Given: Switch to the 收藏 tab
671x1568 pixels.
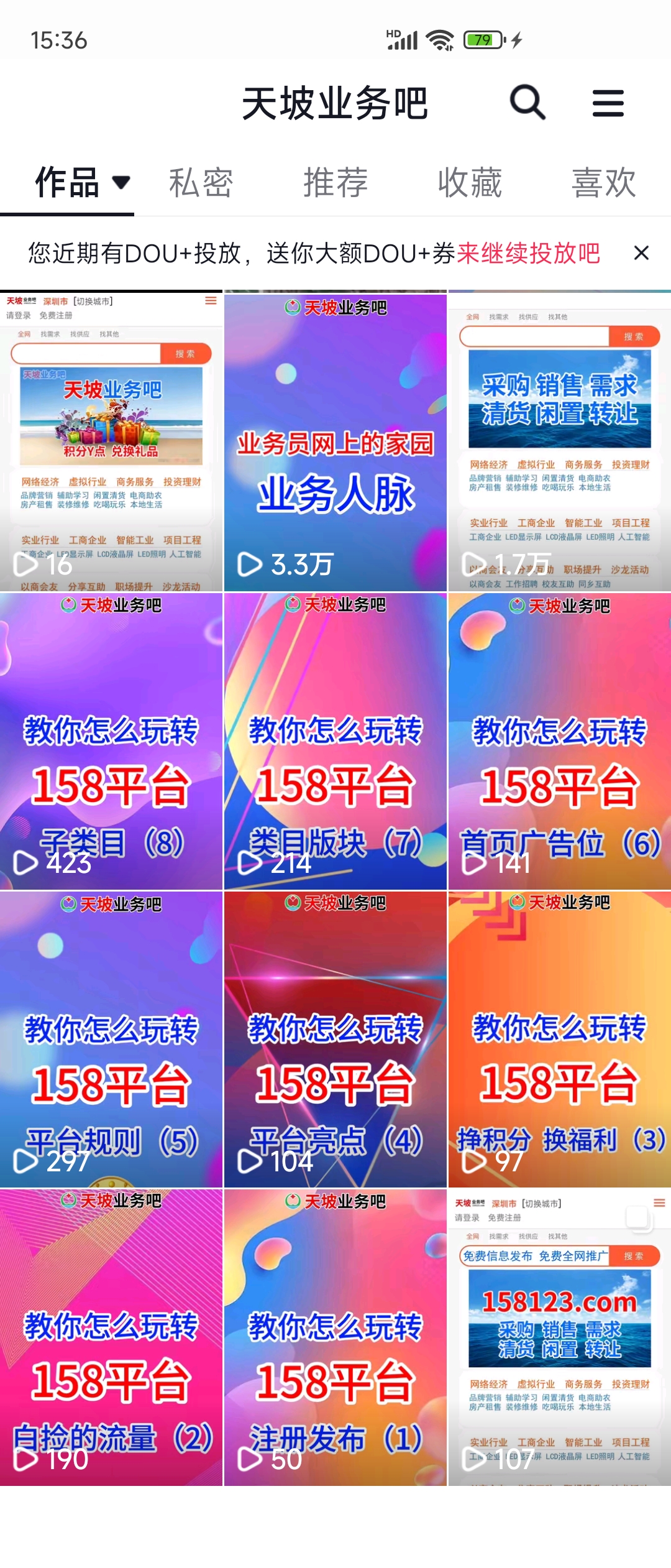Looking at the screenshot, I should [x=470, y=183].
